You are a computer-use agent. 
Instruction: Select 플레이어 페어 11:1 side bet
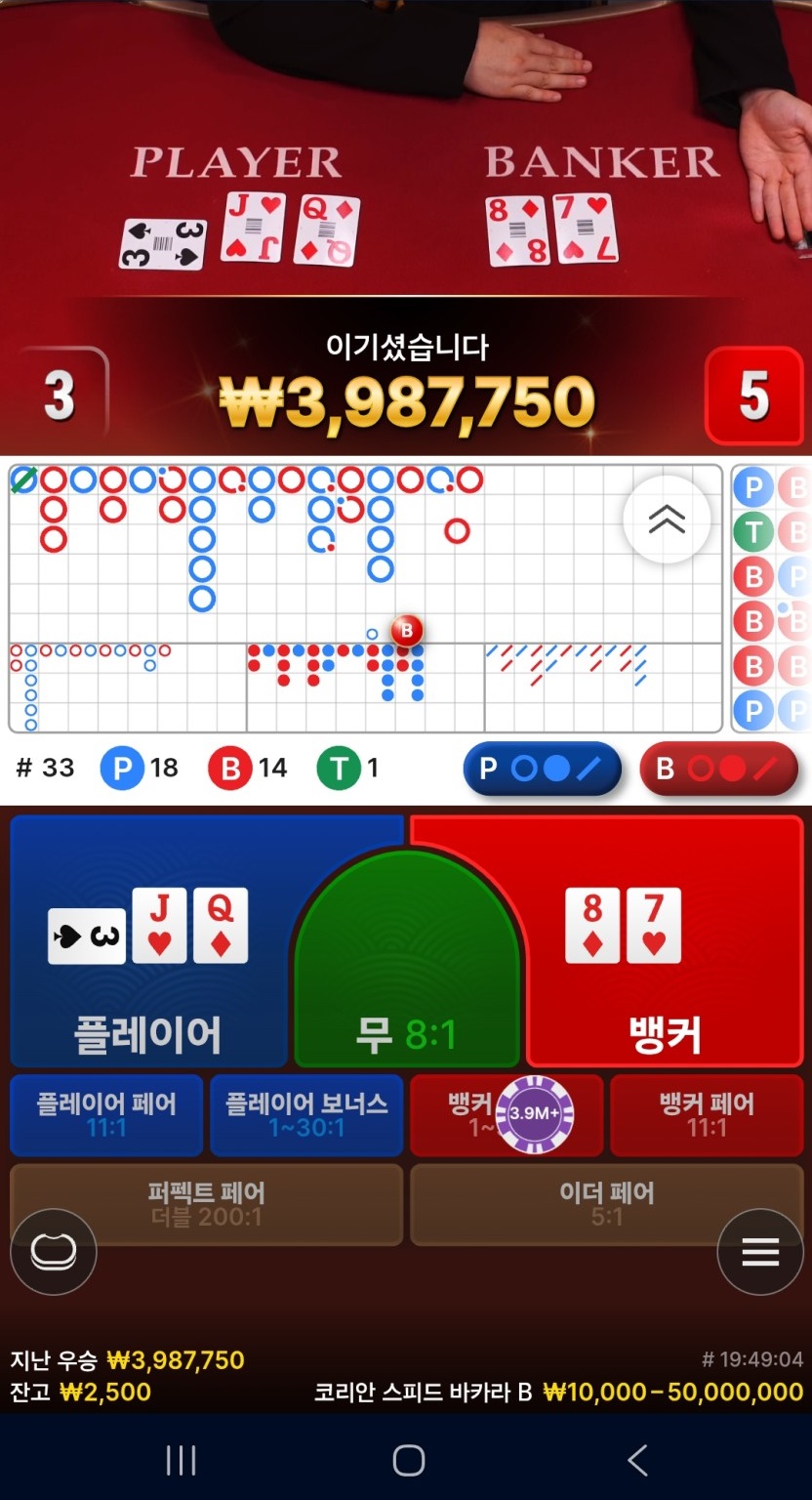click(105, 1115)
